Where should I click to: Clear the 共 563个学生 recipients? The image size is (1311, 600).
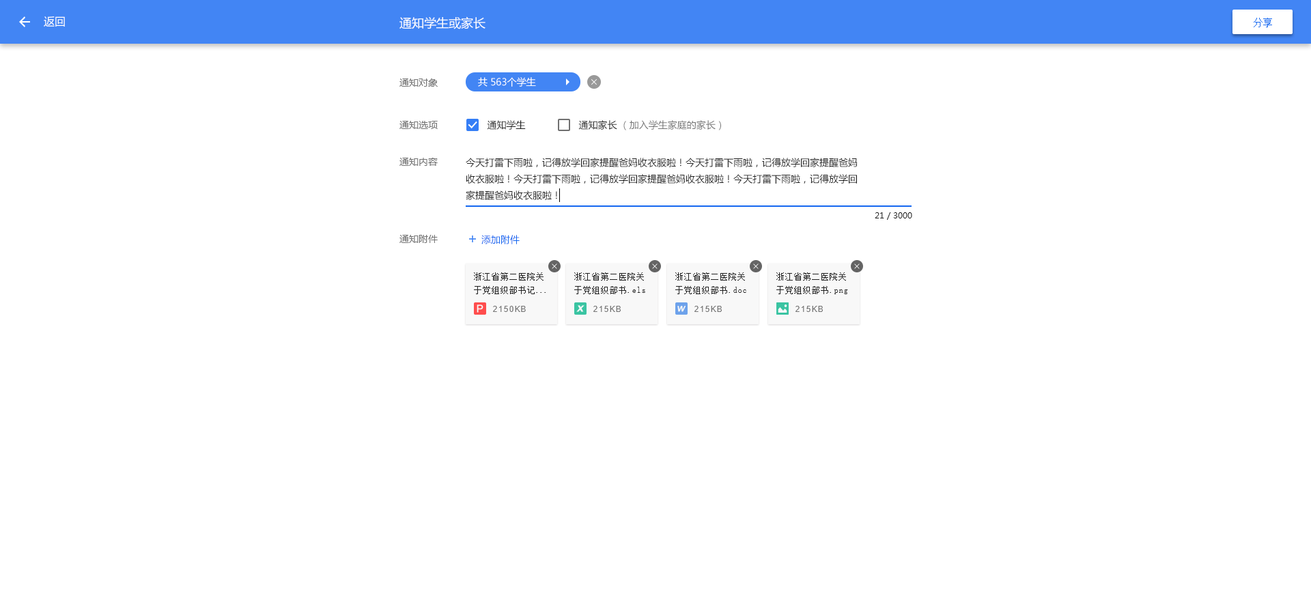click(594, 82)
